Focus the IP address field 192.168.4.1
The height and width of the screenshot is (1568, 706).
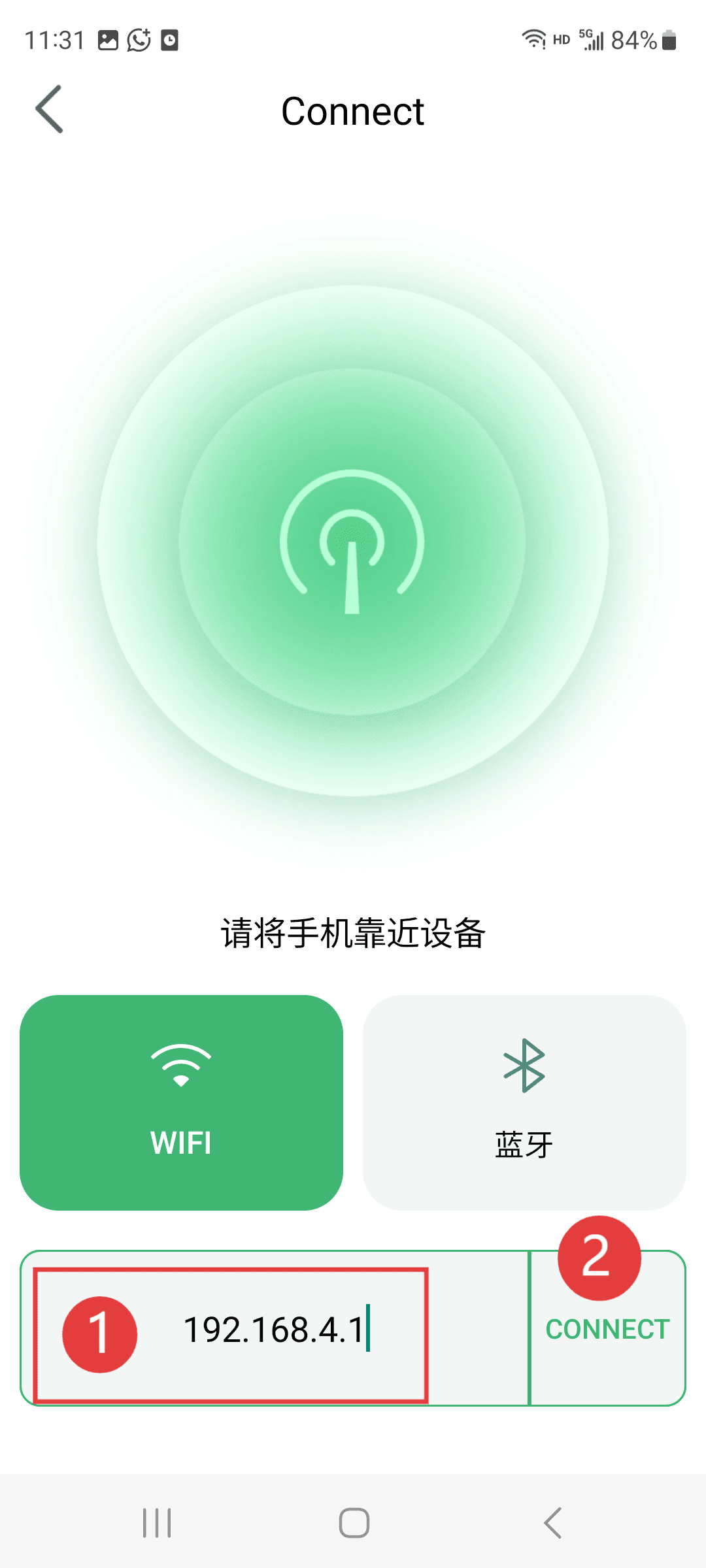click(x=275, y=1330)
